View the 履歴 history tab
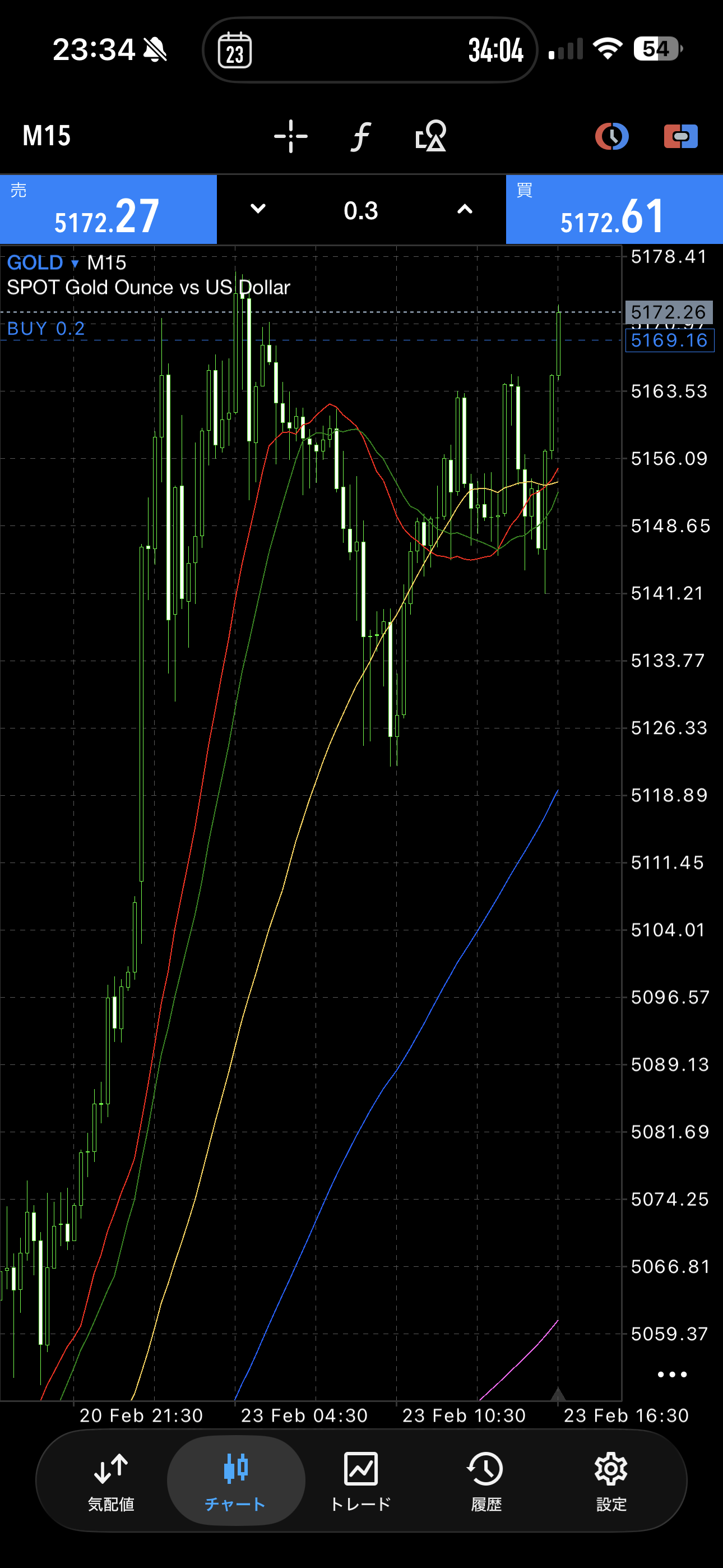 click(x=486, y=1481)
